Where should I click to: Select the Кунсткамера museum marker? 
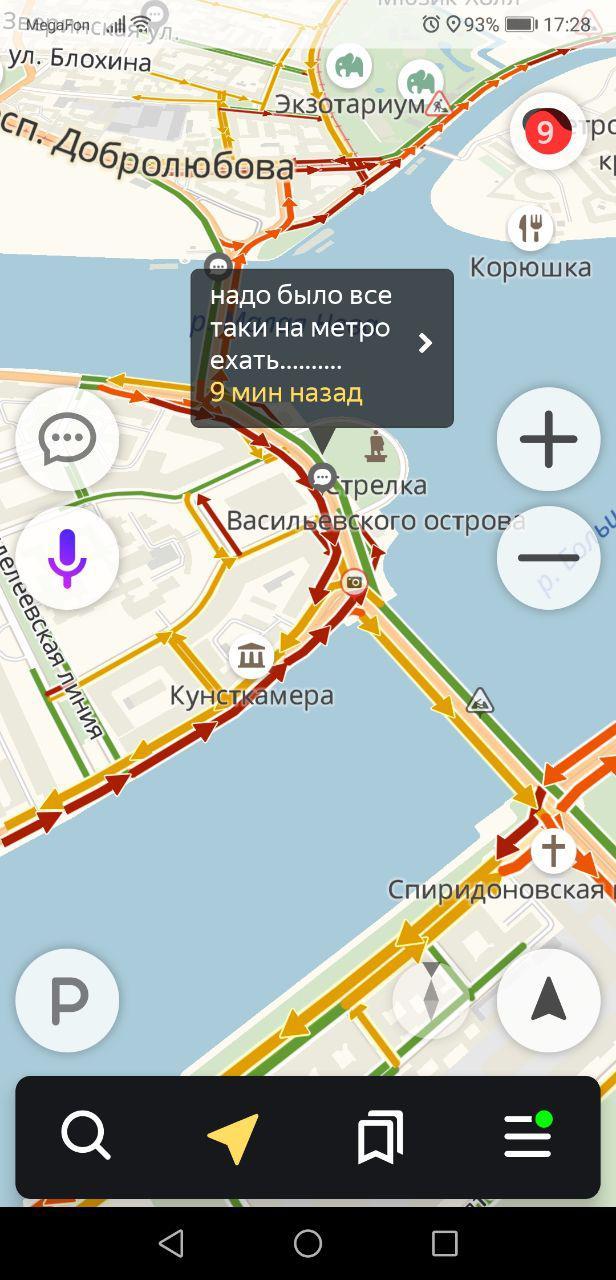pos(251,656)
